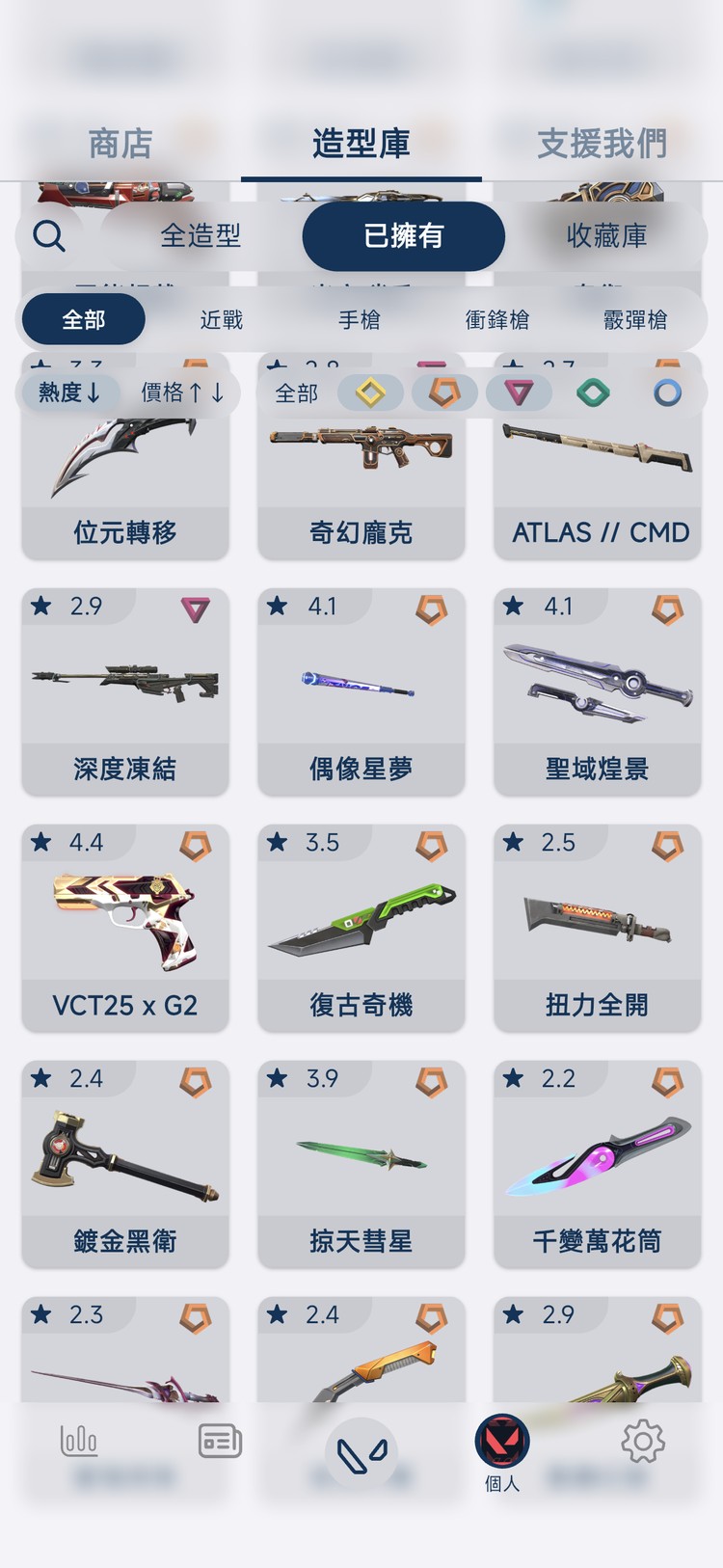Enable the 已擁有 owned skins filter
Screen dimensions: 723x1568
[404, 235]
